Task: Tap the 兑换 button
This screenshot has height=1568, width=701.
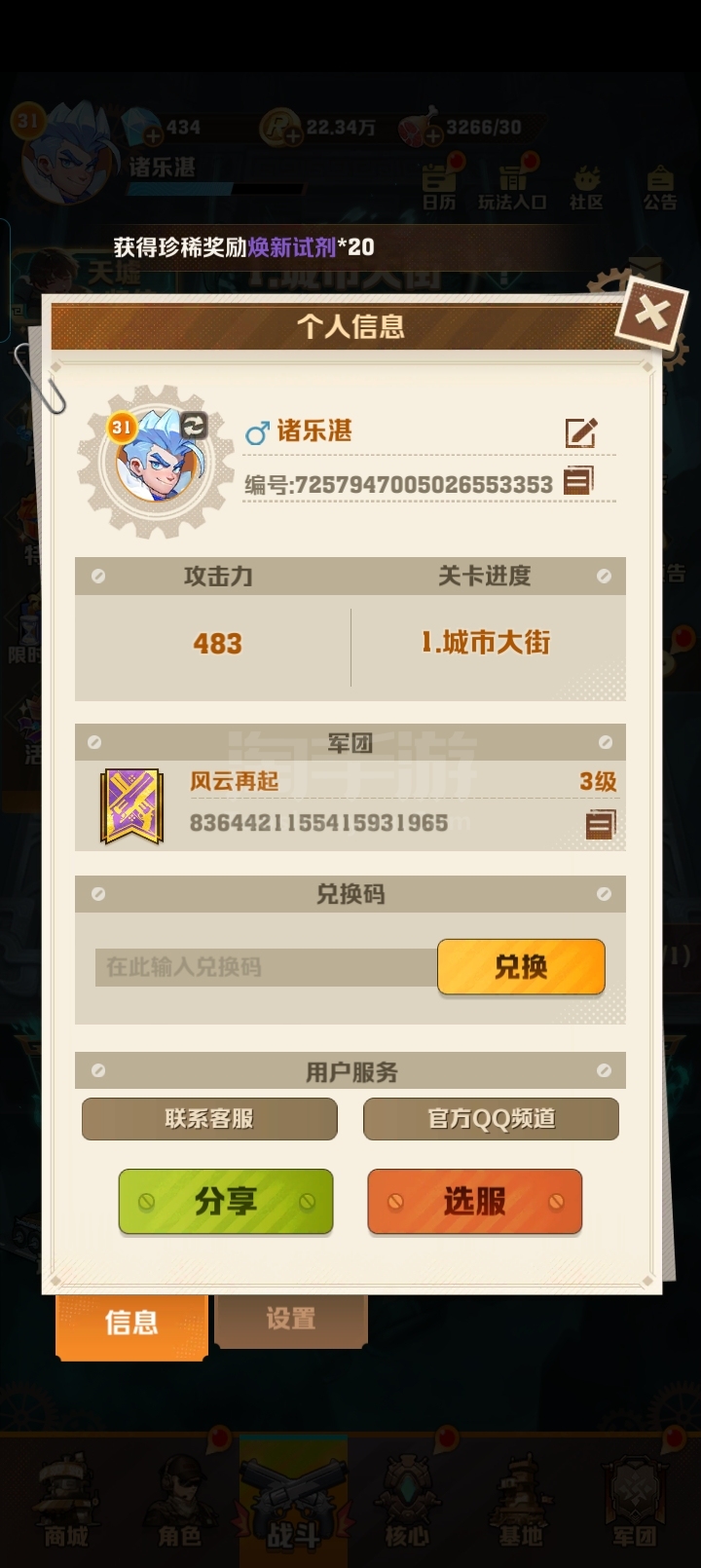Action: point(521,967)
